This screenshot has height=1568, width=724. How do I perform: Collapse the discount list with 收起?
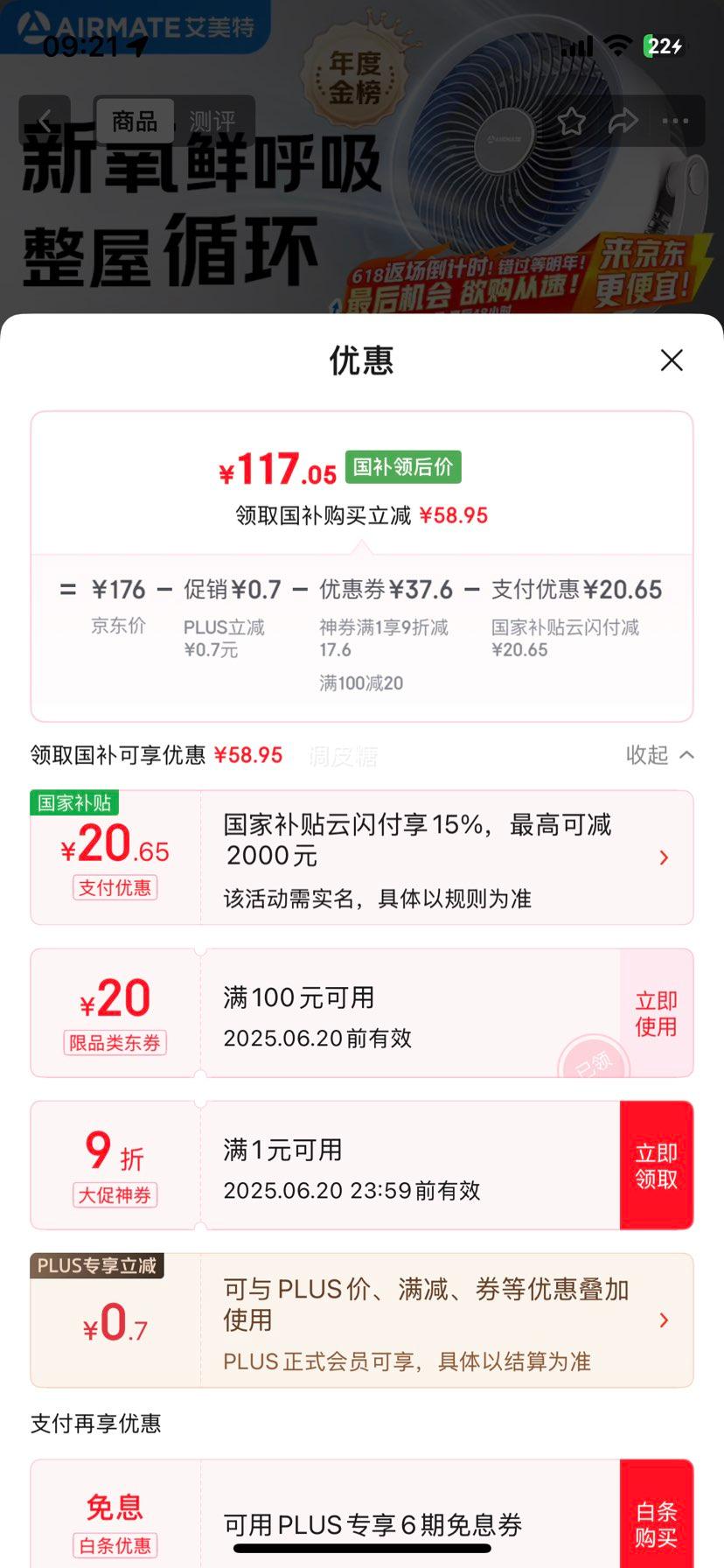pos(659,755)
